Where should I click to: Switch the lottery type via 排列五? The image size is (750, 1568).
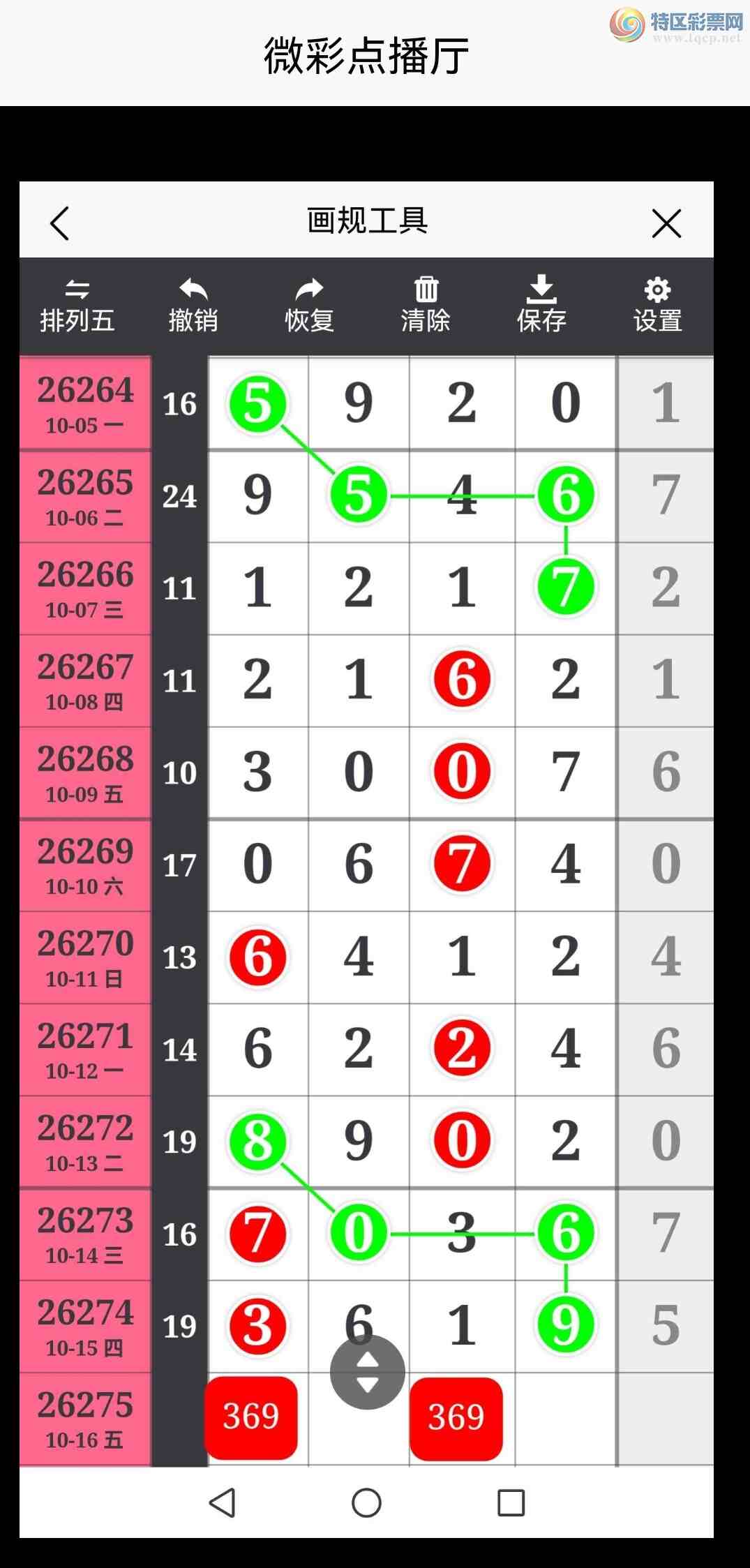coord(77,306)
